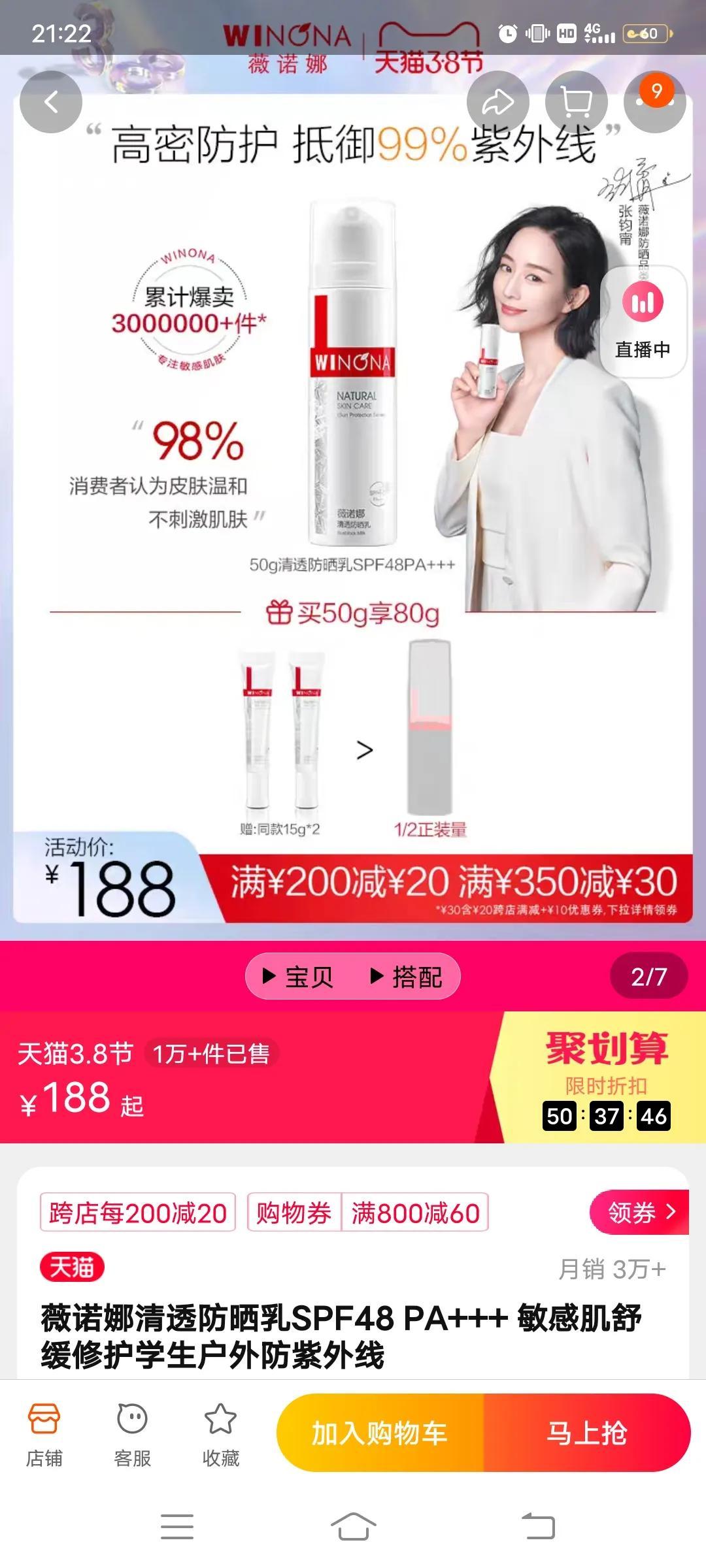Switch to the 宝贝 media tab
706x1568 pixels.
[298, 977]
